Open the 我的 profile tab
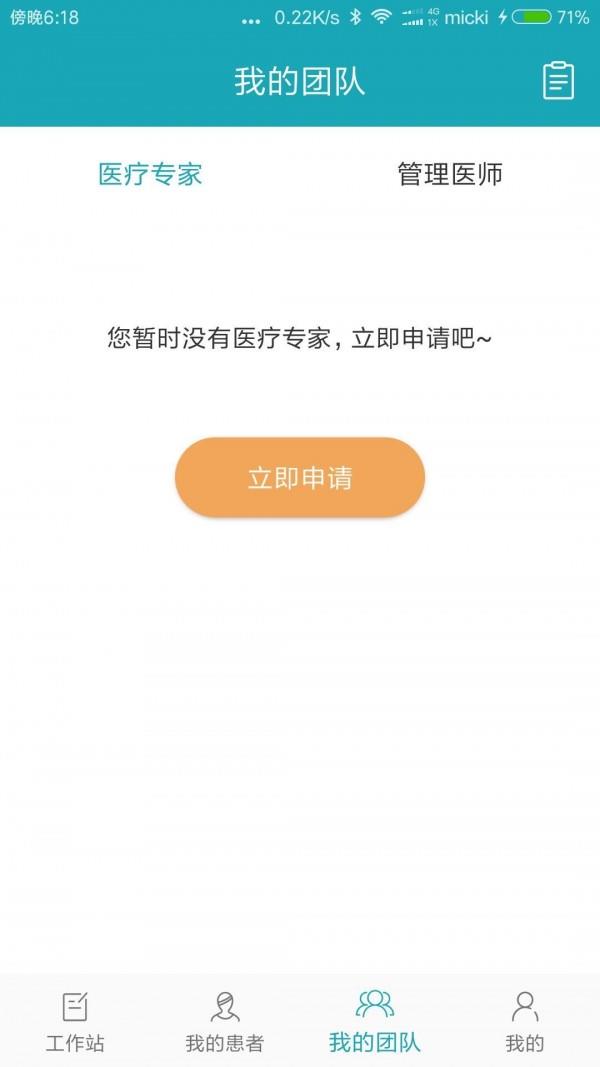The width and height of the screenshot is (600, 1067). (524, 1022)
